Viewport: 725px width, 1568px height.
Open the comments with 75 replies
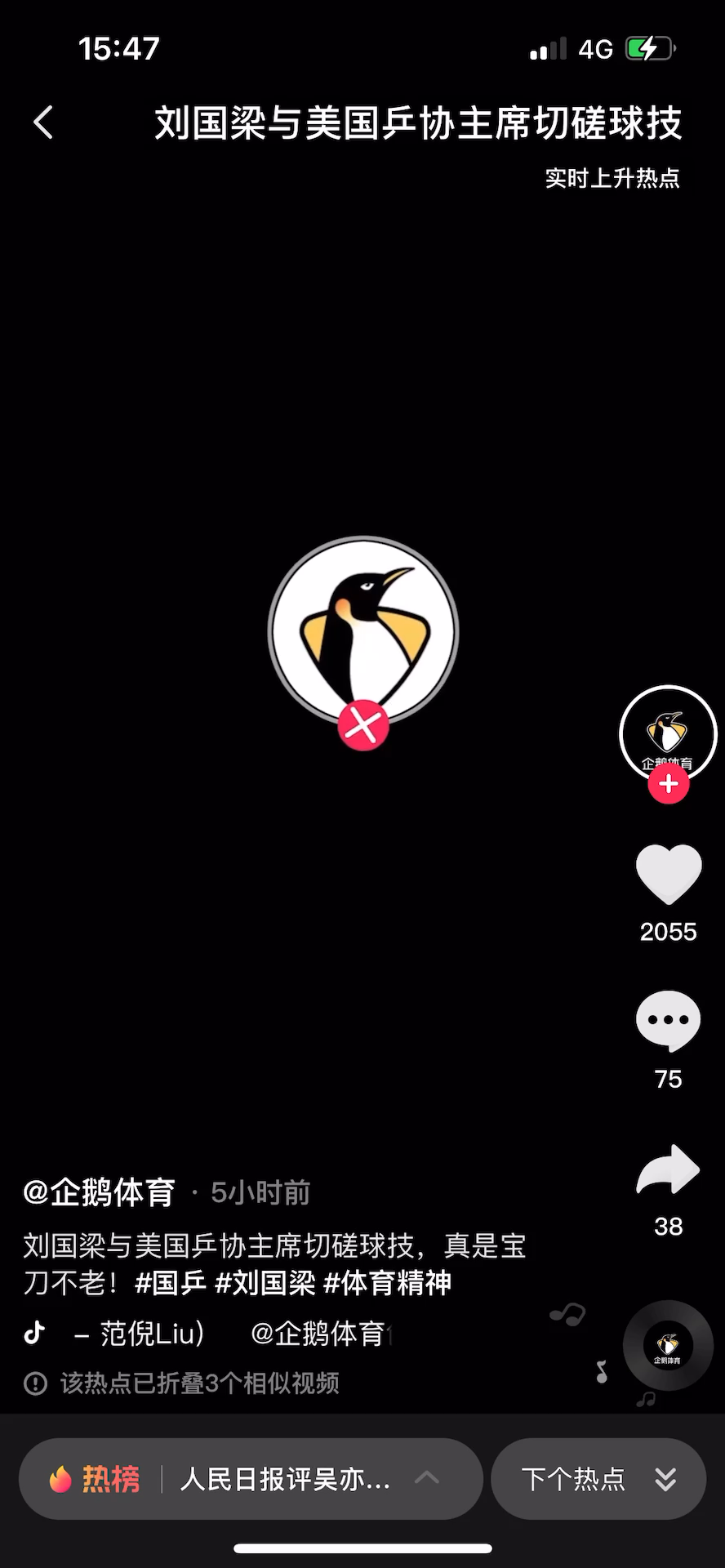click(668, 1021)
